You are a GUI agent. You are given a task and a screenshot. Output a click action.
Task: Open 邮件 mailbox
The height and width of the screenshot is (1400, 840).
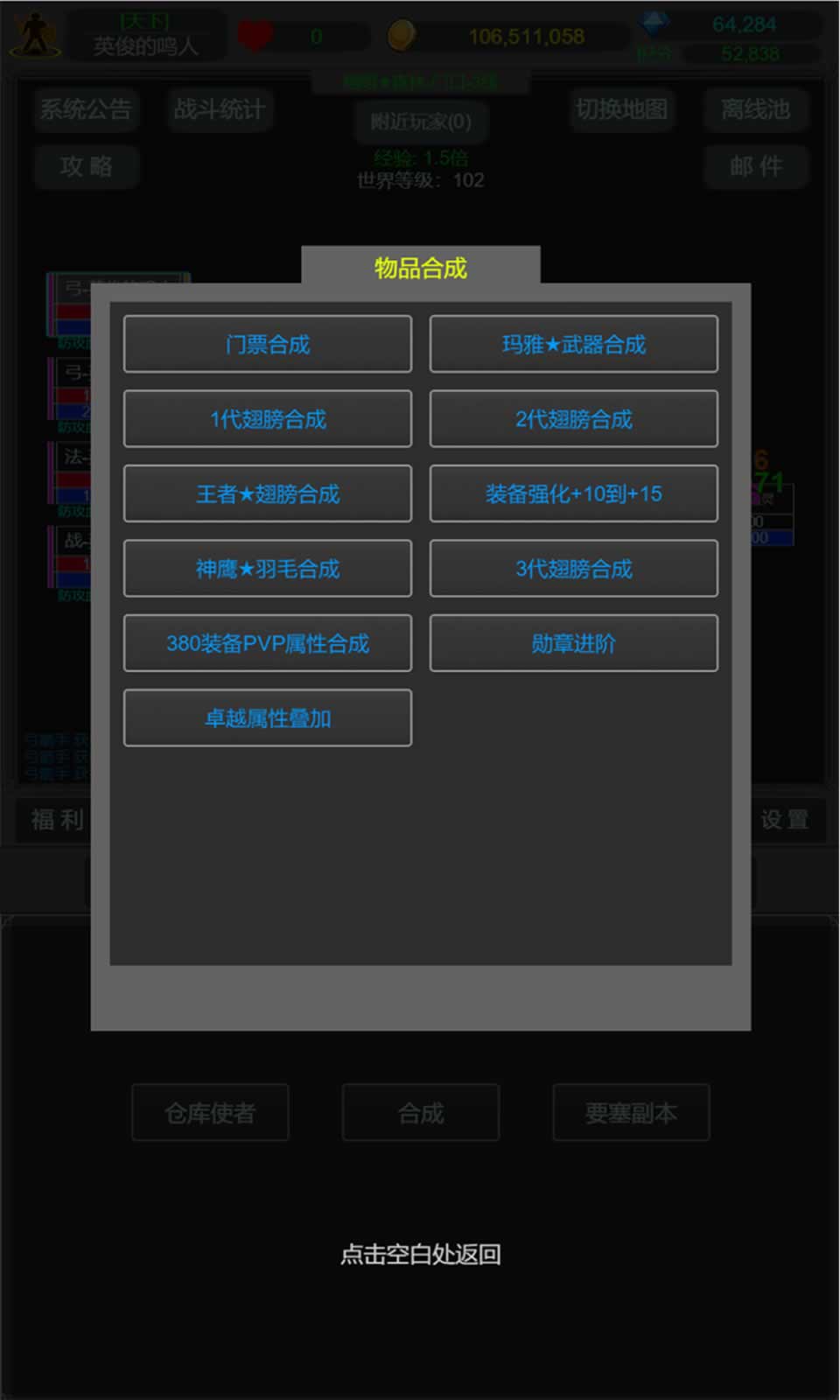pyautogui.click(x=756, y=167)
